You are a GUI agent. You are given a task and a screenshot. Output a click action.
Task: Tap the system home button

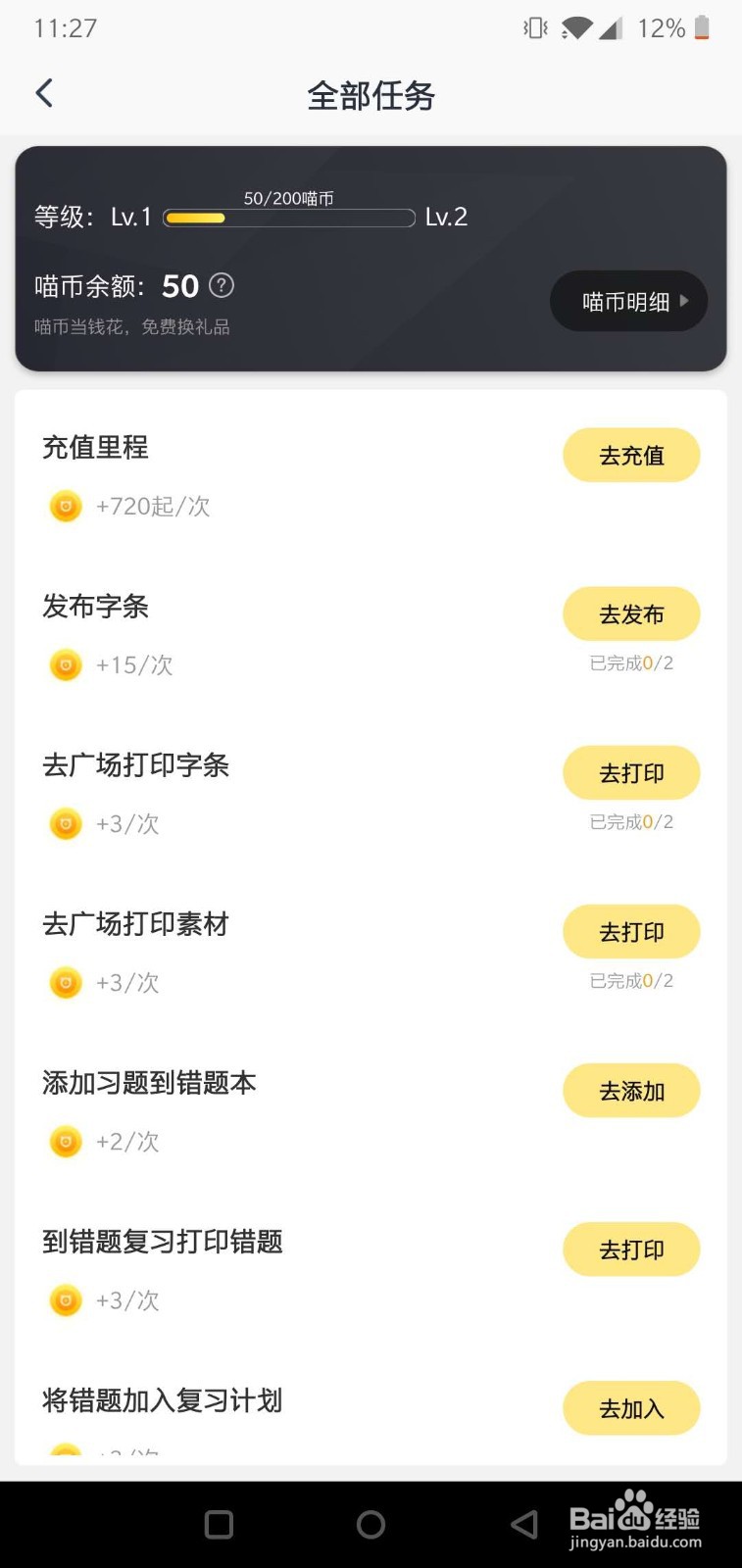pos(371,1524)
